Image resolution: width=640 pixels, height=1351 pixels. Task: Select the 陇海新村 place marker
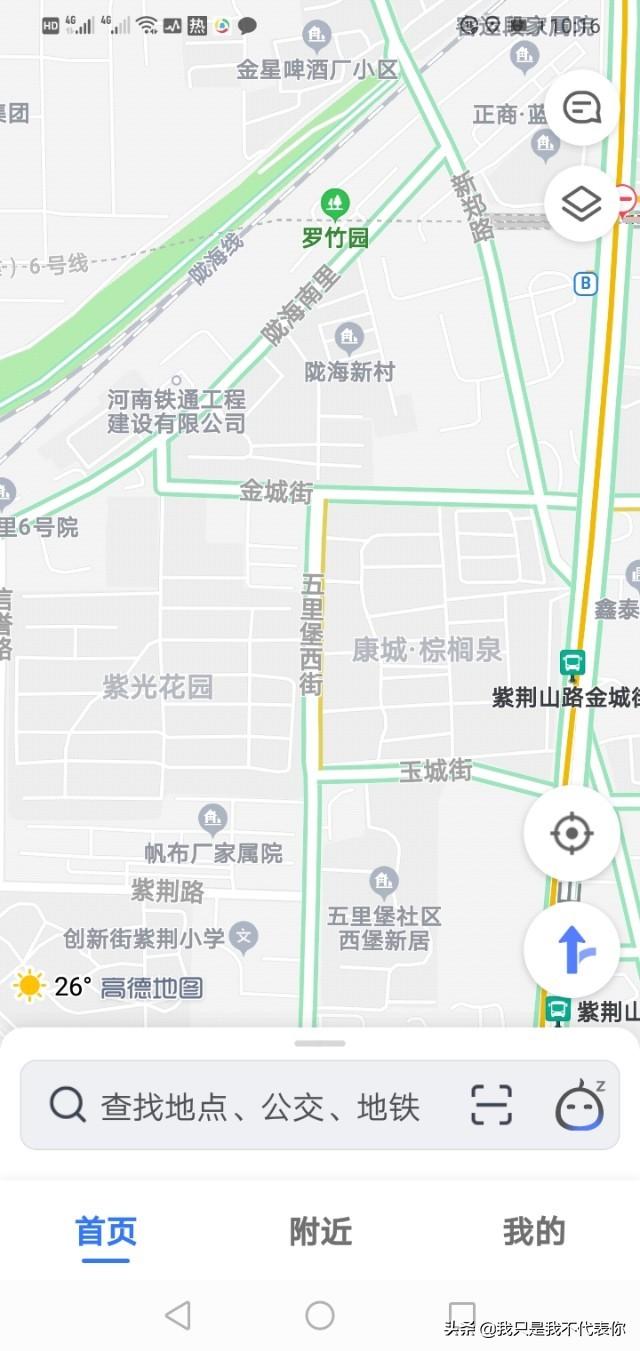point(349,337)
